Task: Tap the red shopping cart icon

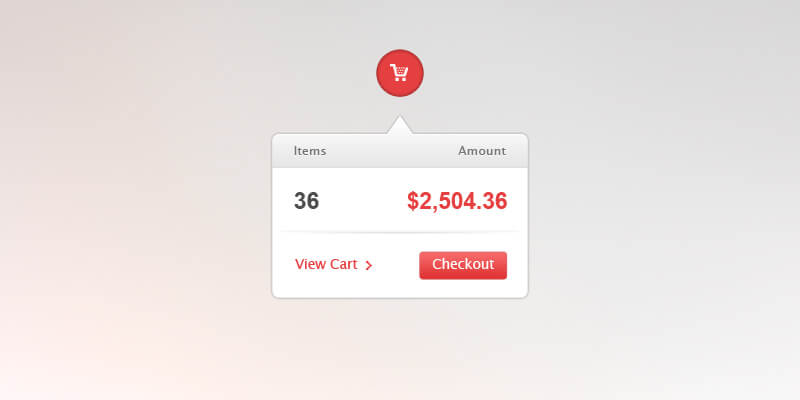Action: pyautogui.click(x=400, y=73)
